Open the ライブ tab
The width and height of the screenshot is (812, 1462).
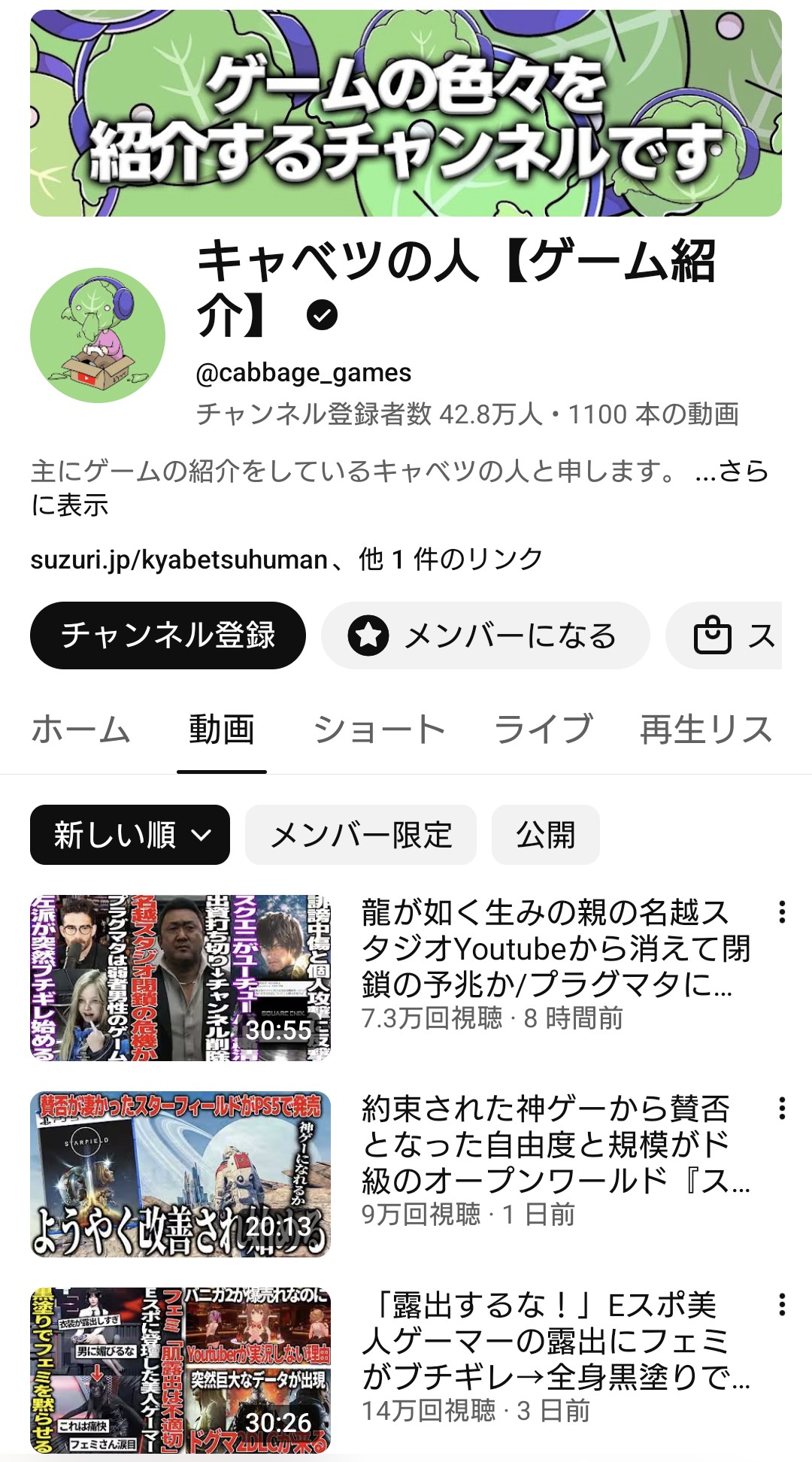pos(544,729)
